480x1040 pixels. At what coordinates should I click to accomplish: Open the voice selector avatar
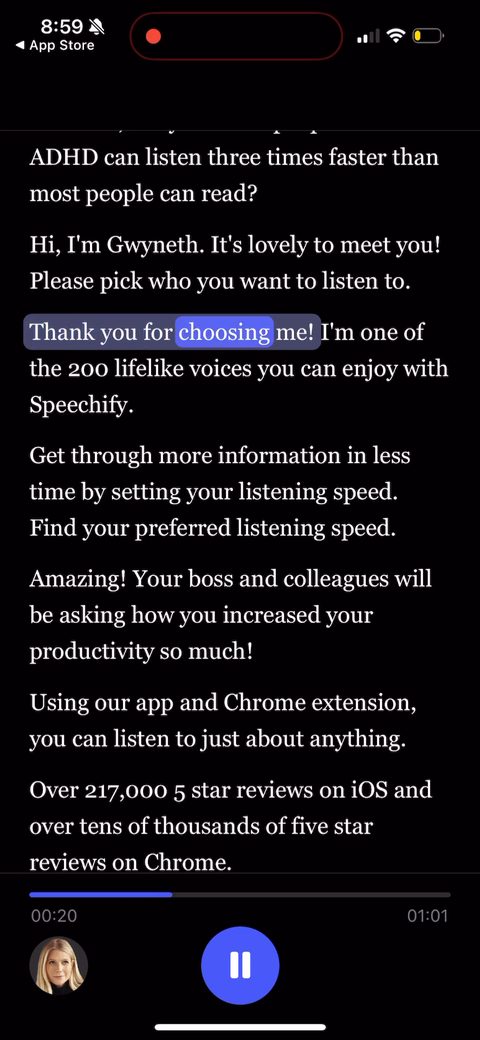tap(58, 965)
